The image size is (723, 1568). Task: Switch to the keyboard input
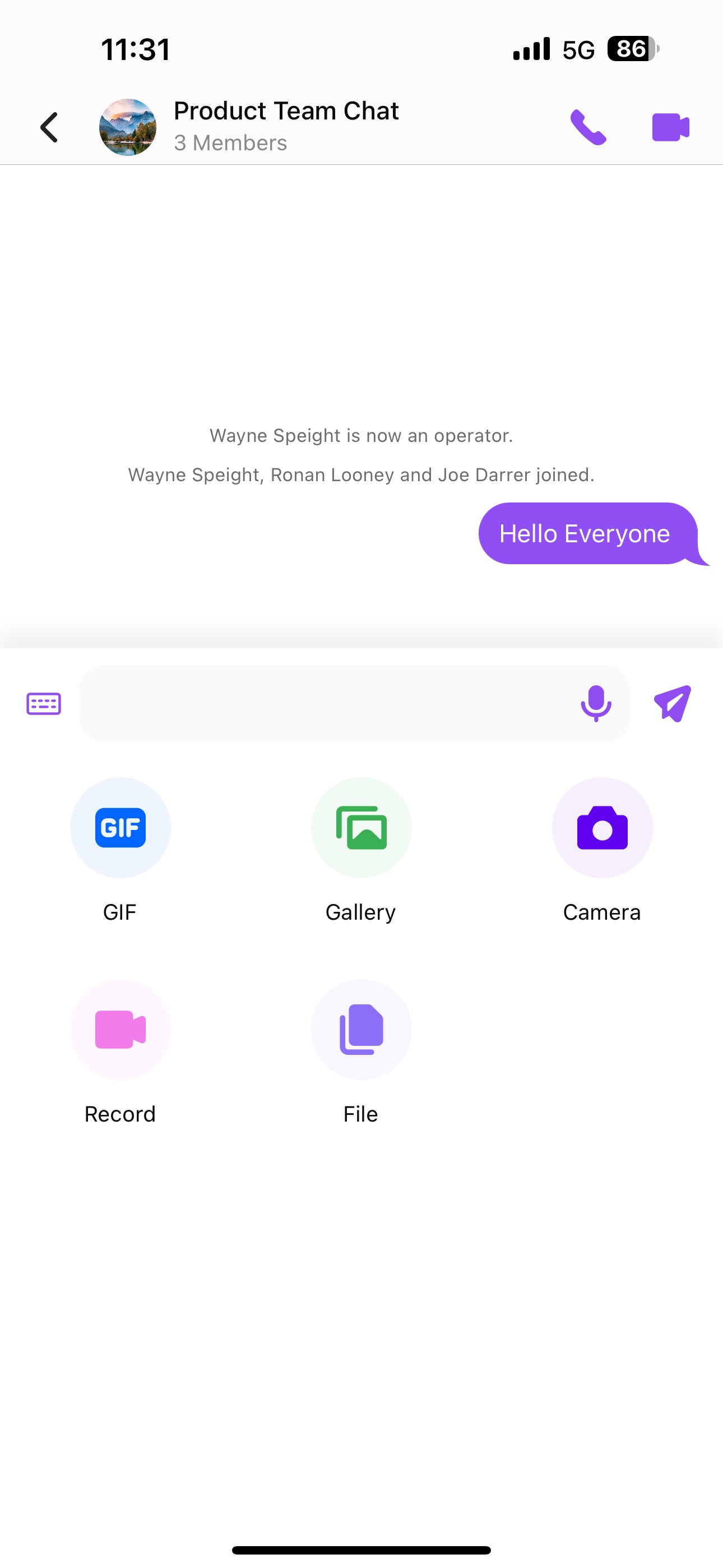[44, 704]
